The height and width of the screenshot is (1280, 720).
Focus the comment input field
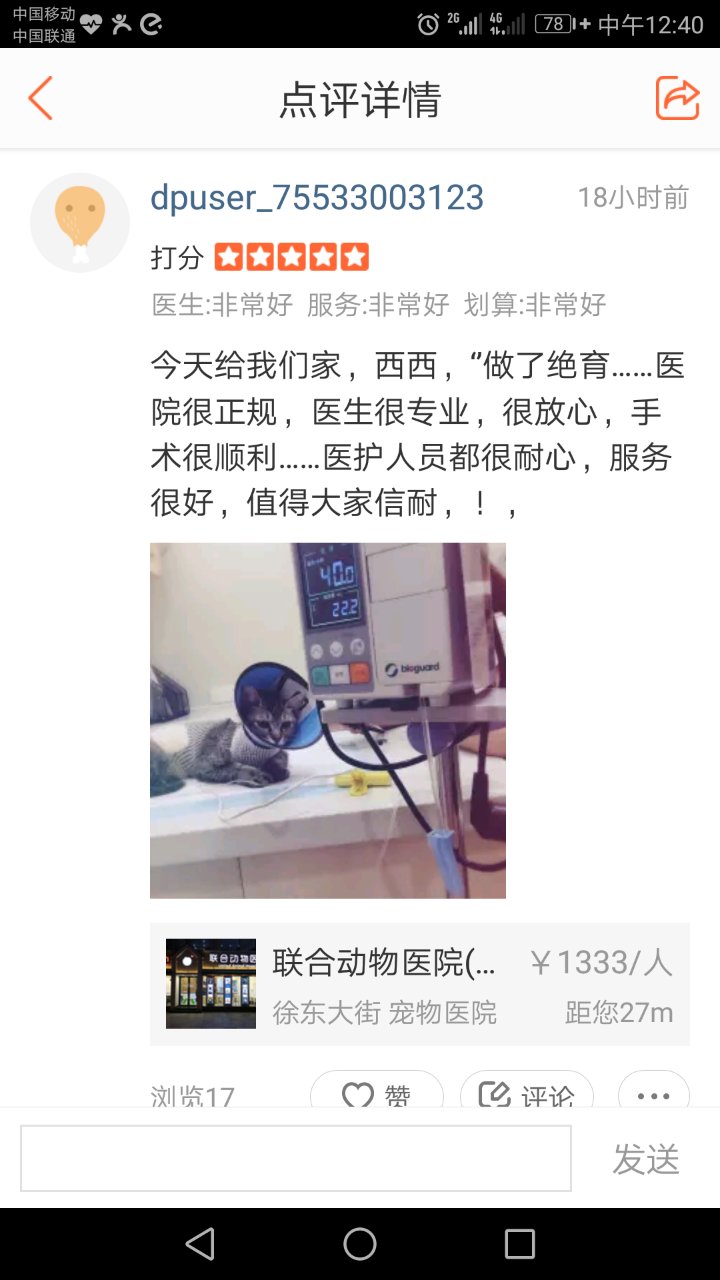pos(296,1158)
